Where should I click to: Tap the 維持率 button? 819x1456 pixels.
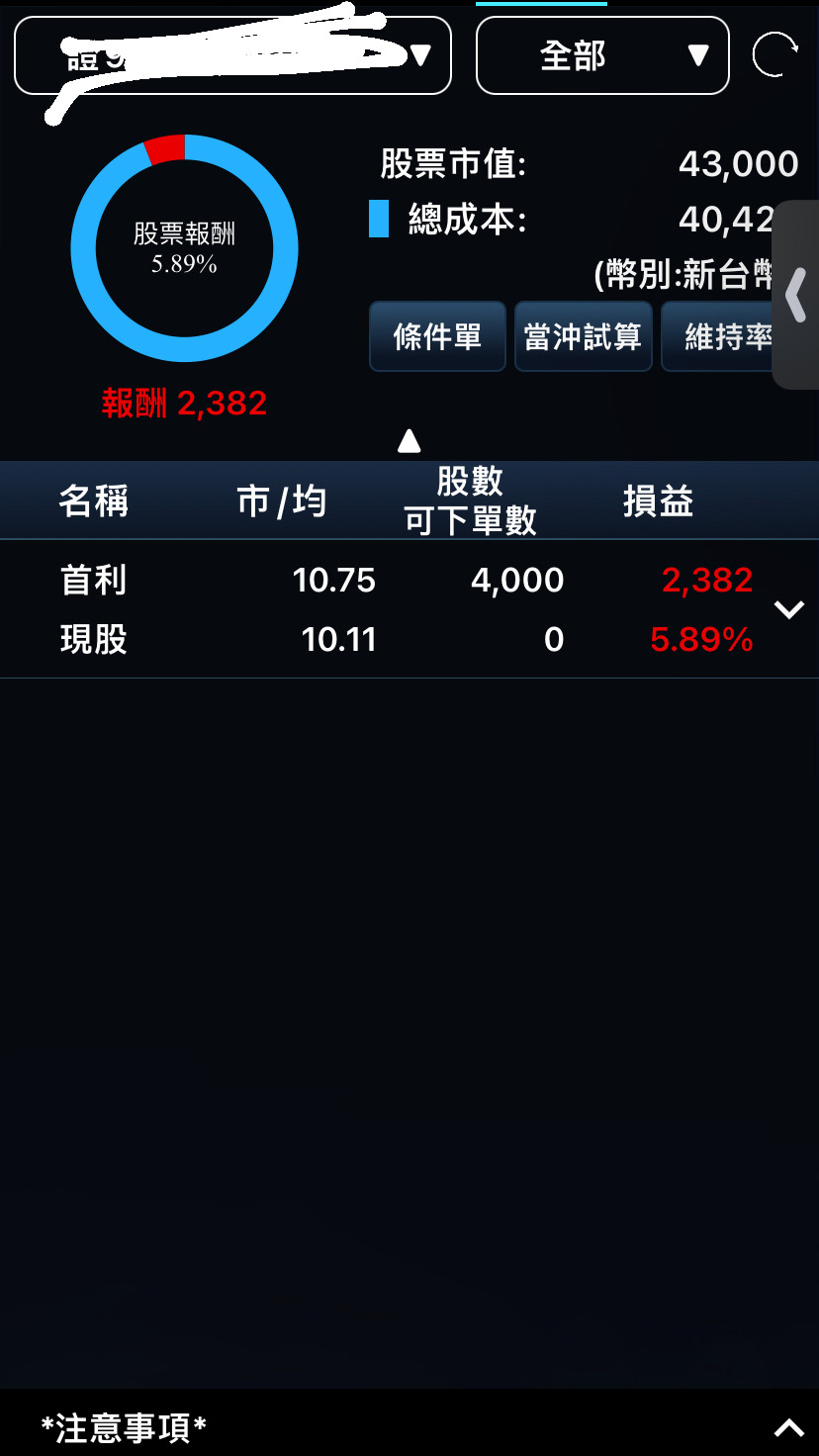tap(722, 337)
